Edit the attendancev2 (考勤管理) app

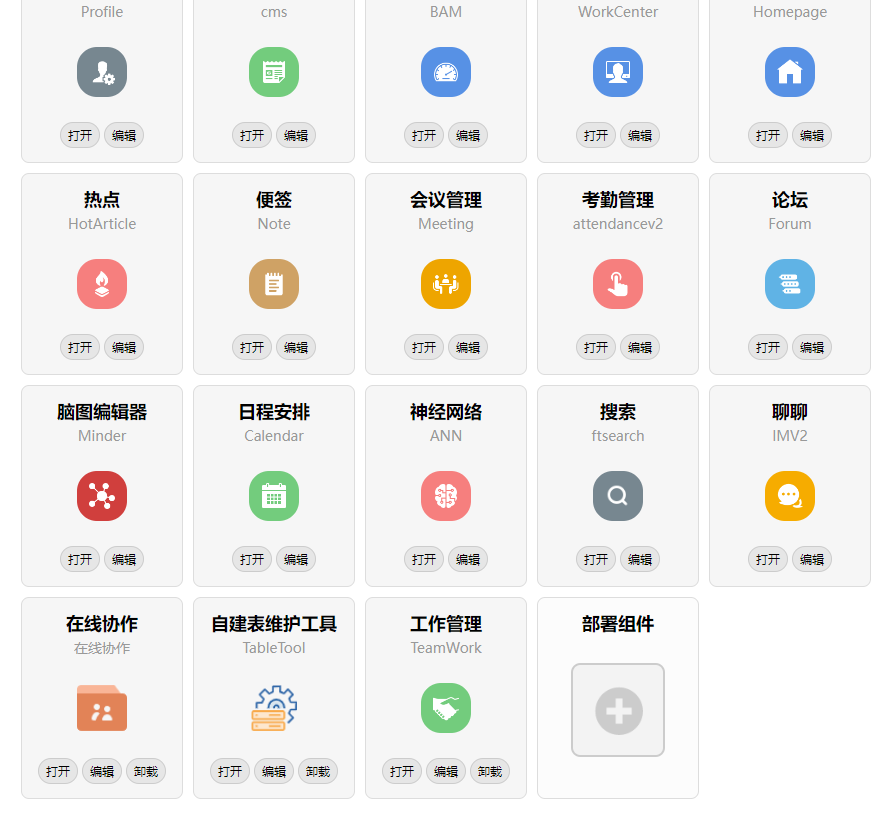[640, 347]
